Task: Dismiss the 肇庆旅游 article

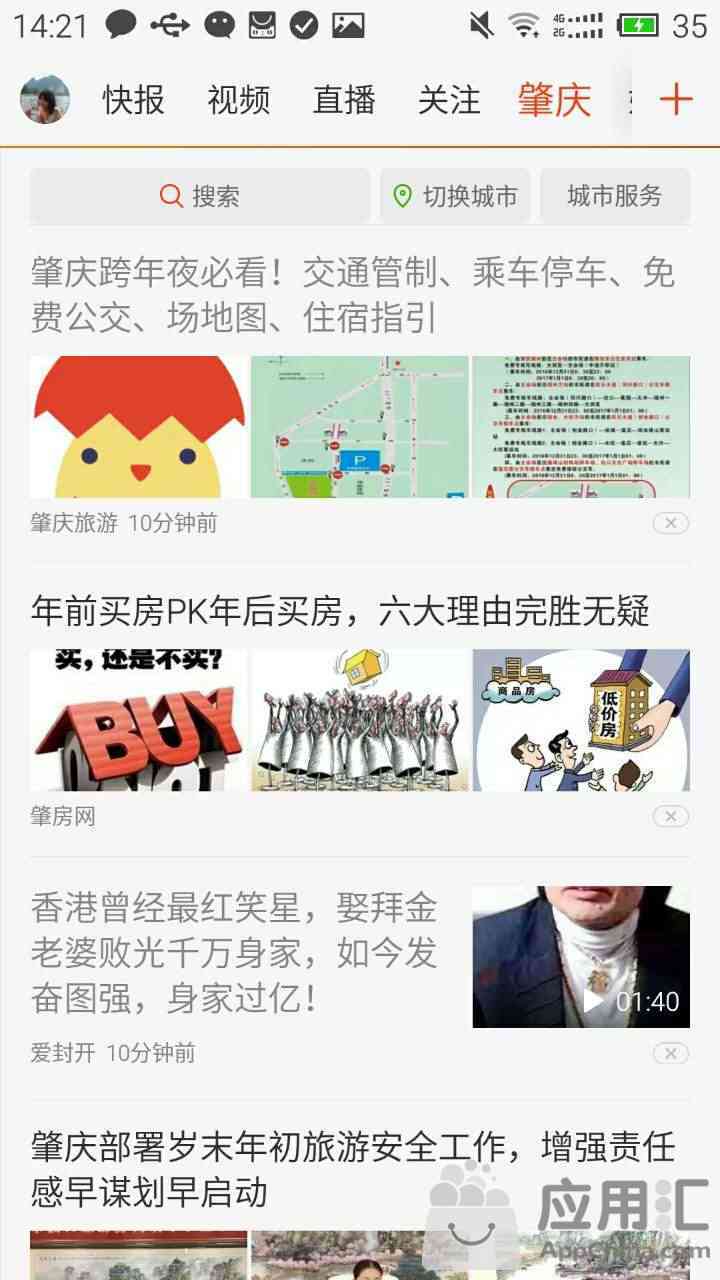Action: point(671,523)
